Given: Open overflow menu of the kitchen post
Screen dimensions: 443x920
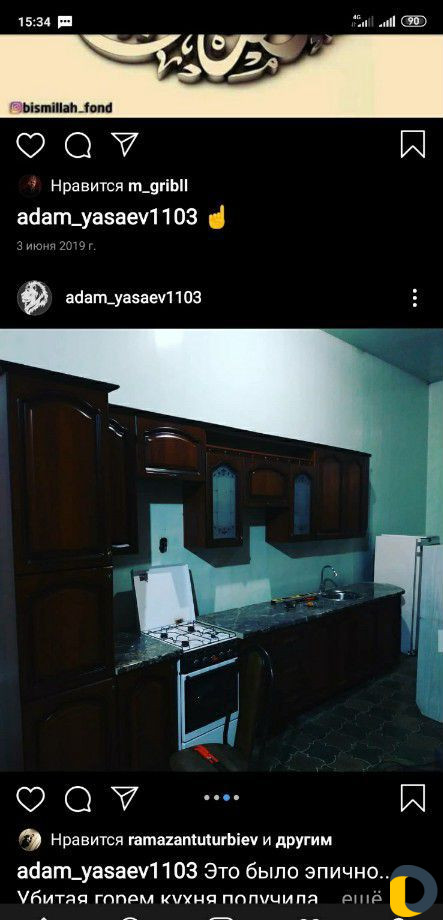Looking at the screenshot, I should pos(414,298).
